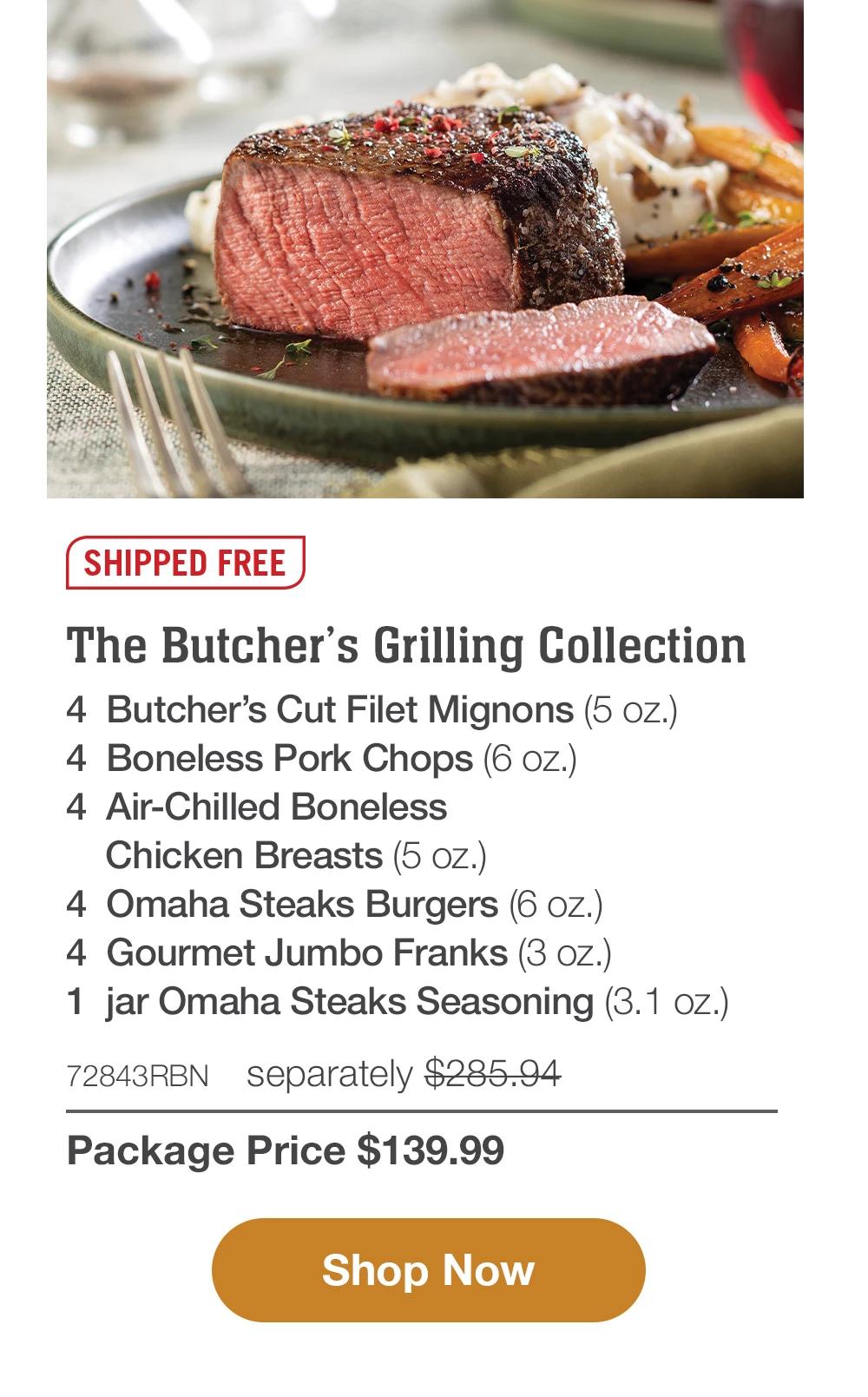
Task: Click the steak dinner hero image
Action: 425,252
